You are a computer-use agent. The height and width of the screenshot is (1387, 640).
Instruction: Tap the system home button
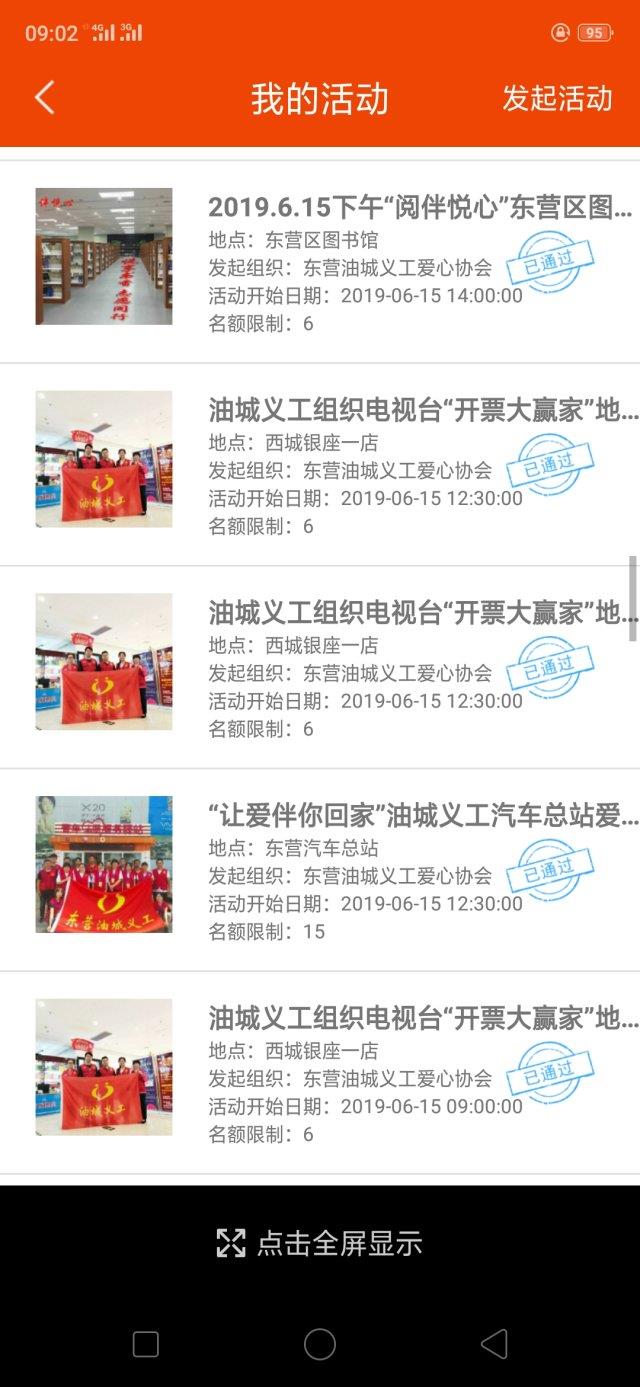320,1344
